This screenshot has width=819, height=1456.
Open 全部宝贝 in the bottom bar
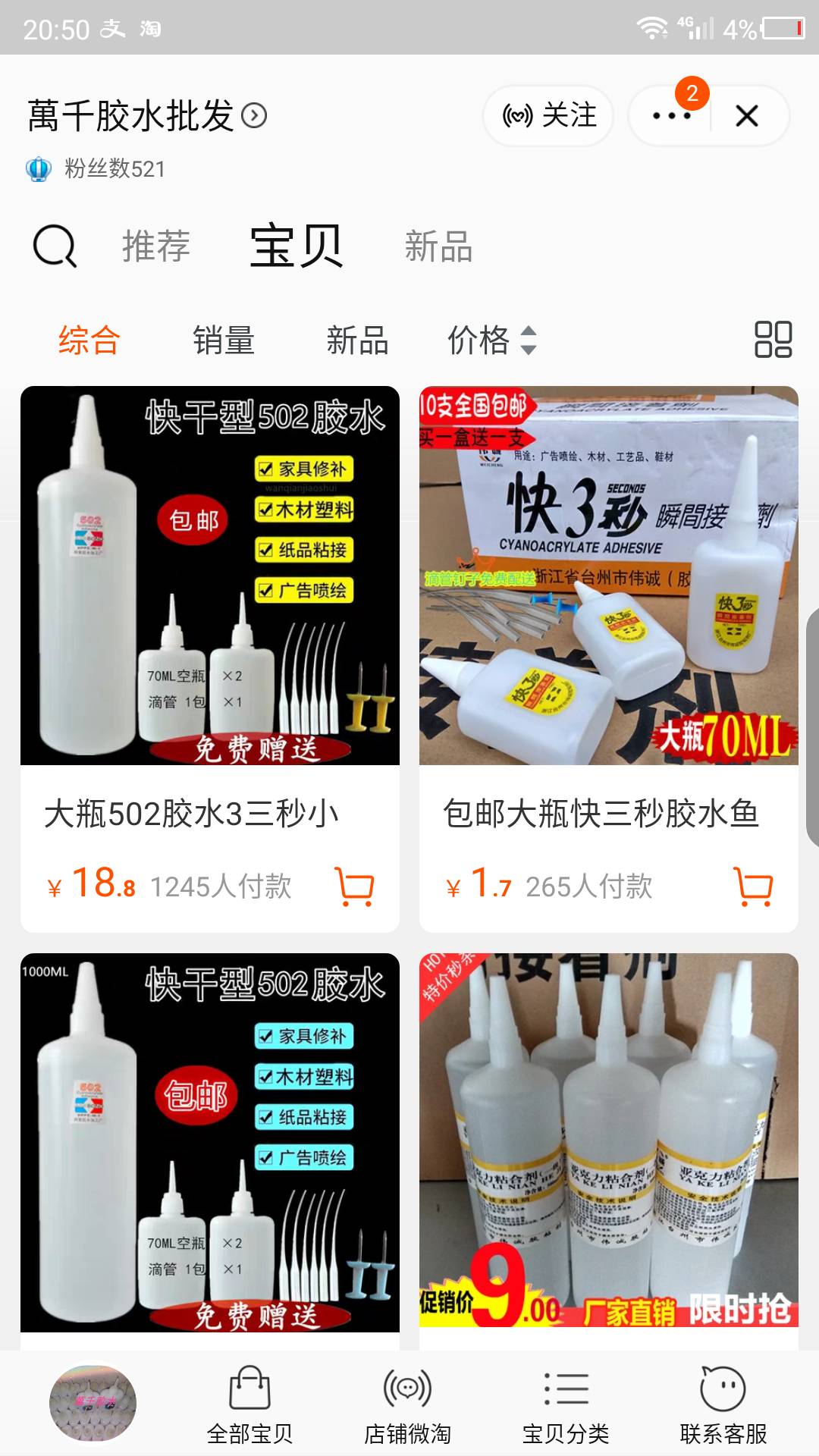(249, 1404)
